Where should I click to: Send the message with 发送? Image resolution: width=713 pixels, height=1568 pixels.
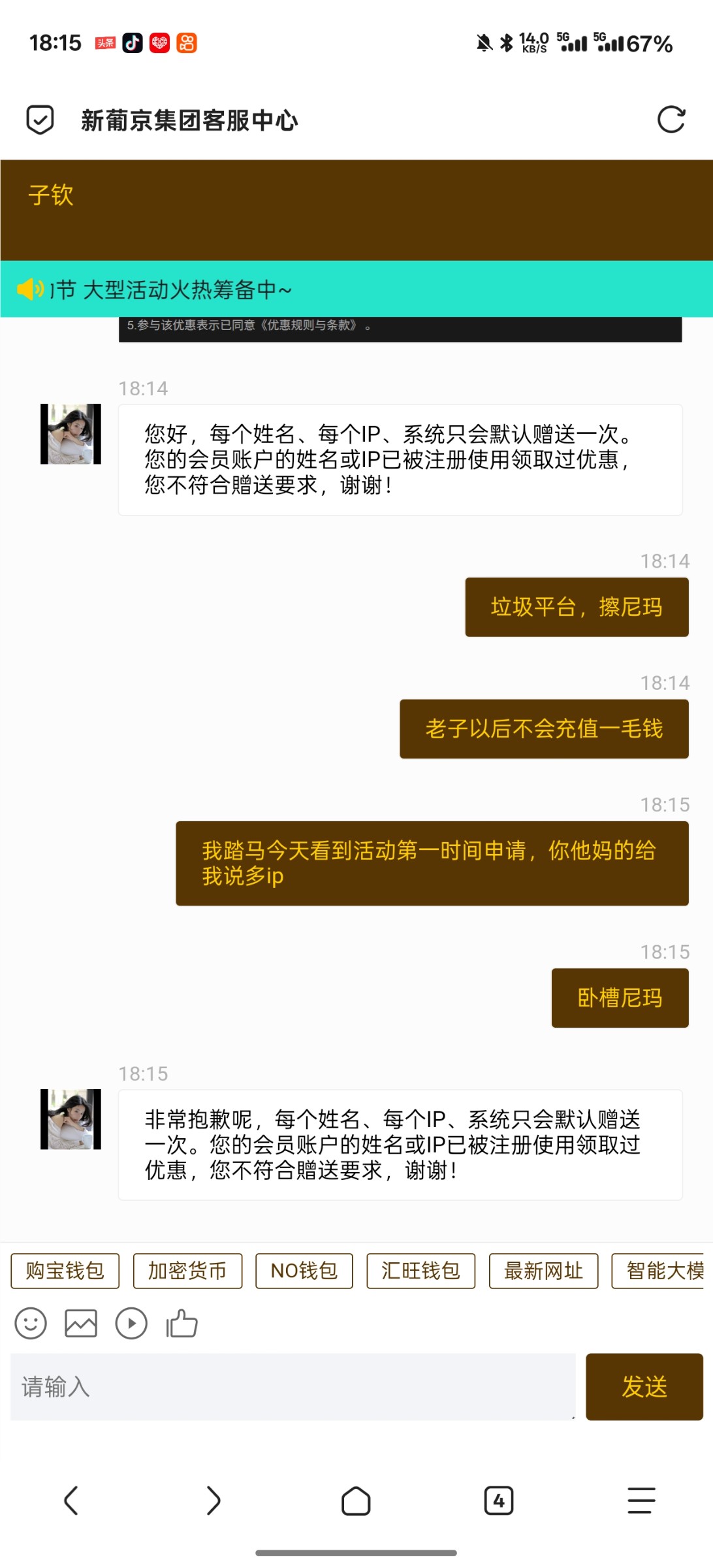click(x=644, y=1386)
